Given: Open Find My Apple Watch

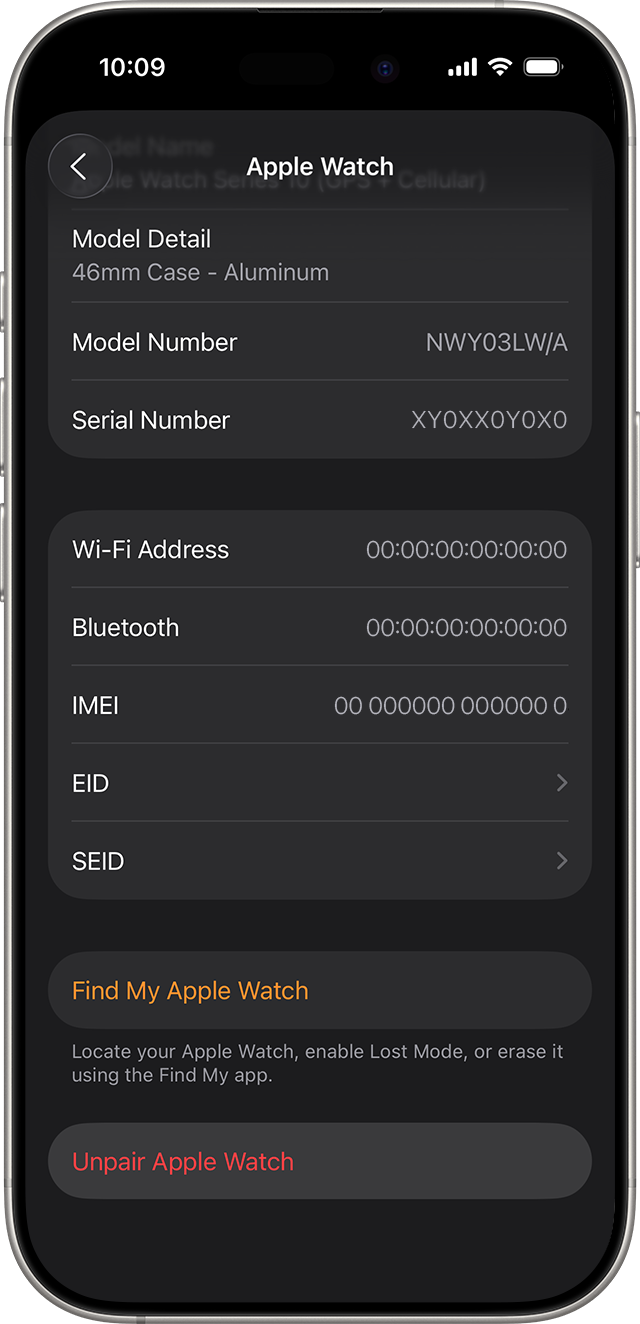Looking at the screenshot, I should click(x=320, y=991).
